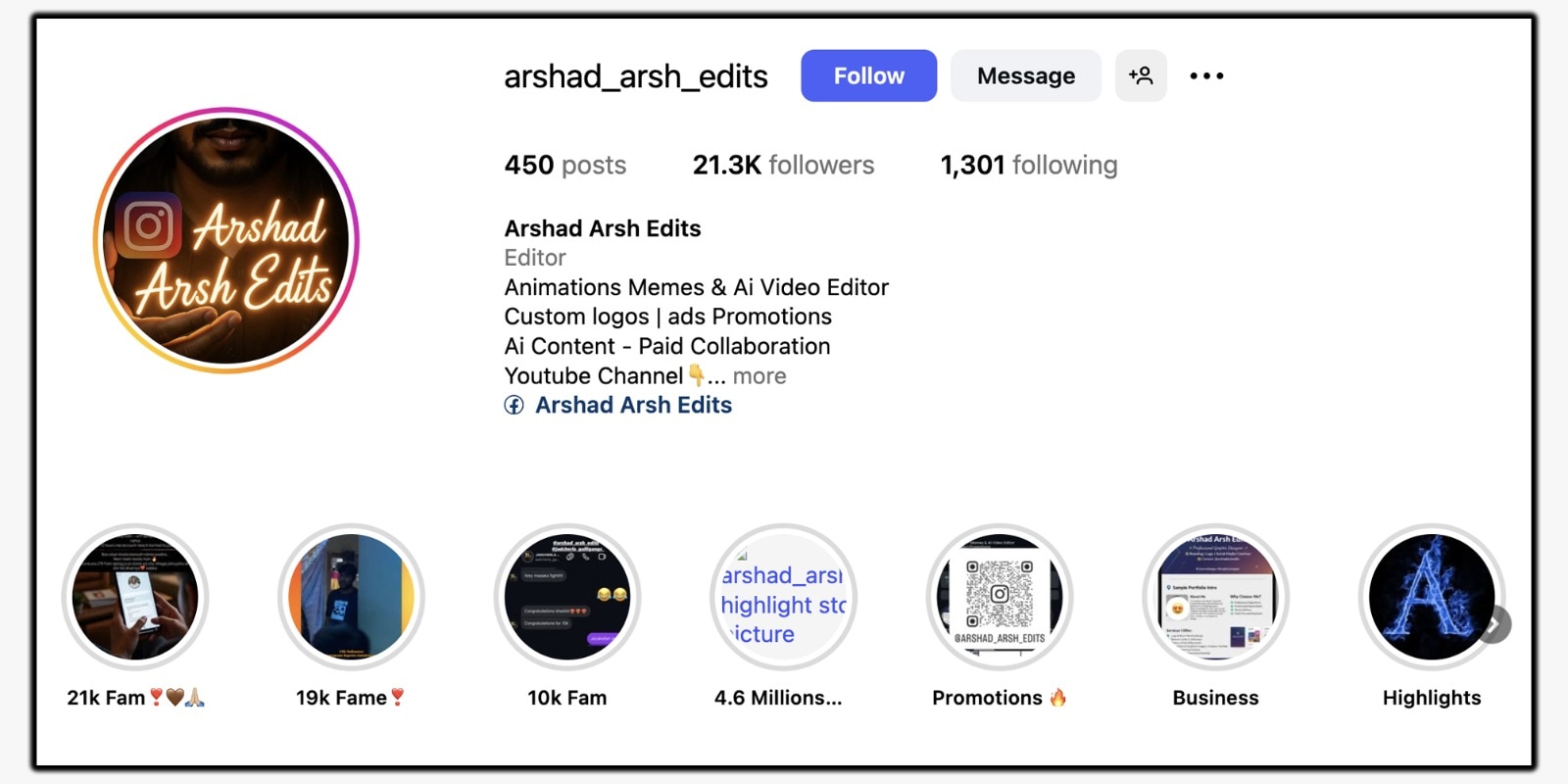The width and height of the screenshot is (1568, 784).
Task: Open similar accounts suggestions button
Action: [x=1140, y=75]
